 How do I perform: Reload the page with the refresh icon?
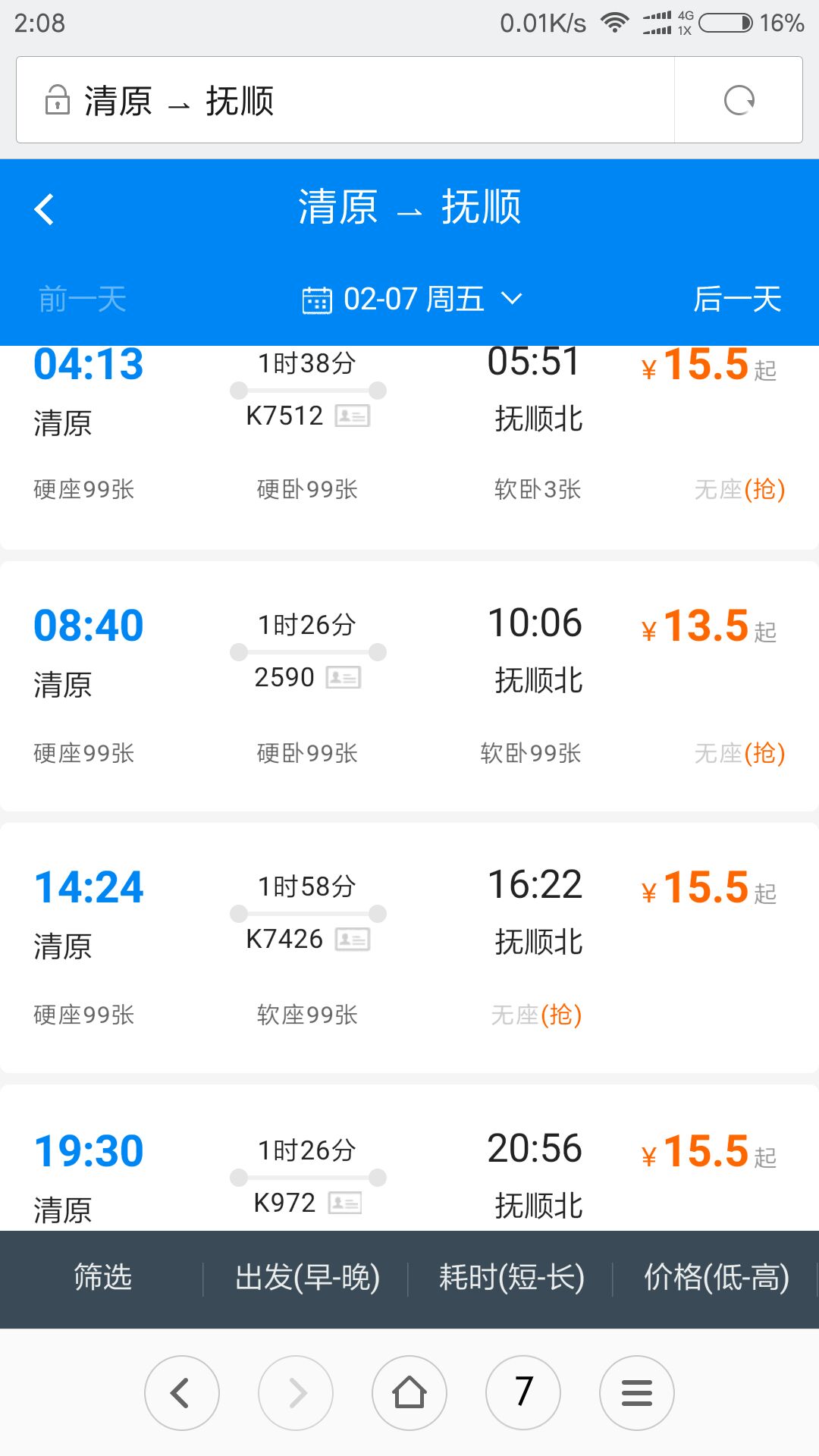coord(739,100)
